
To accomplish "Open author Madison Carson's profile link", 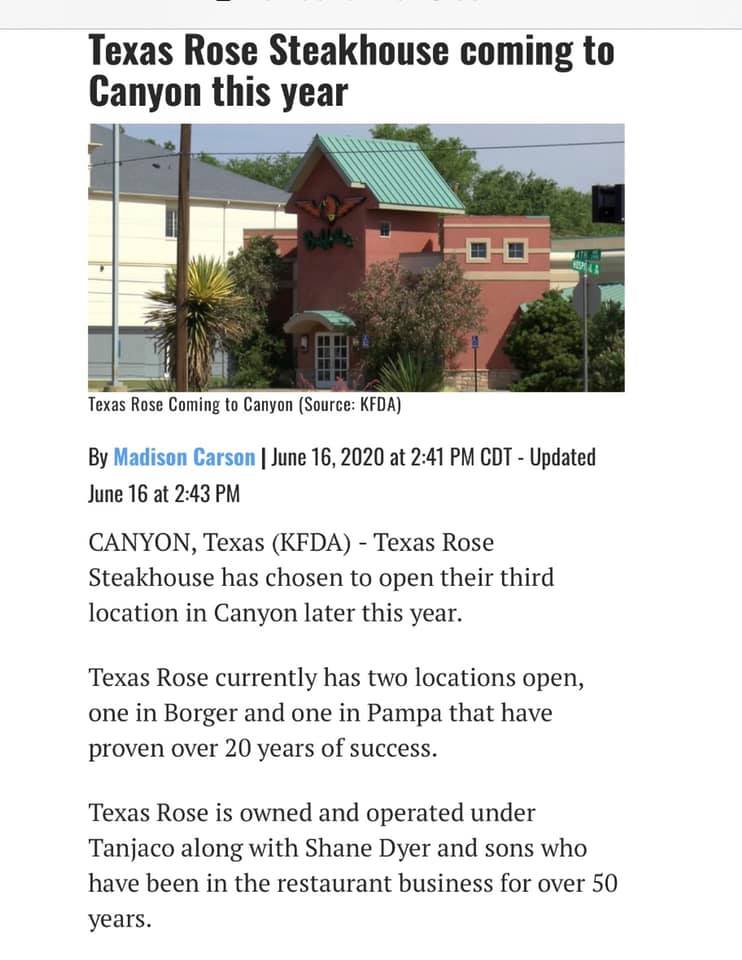I will tap(184, 458).
